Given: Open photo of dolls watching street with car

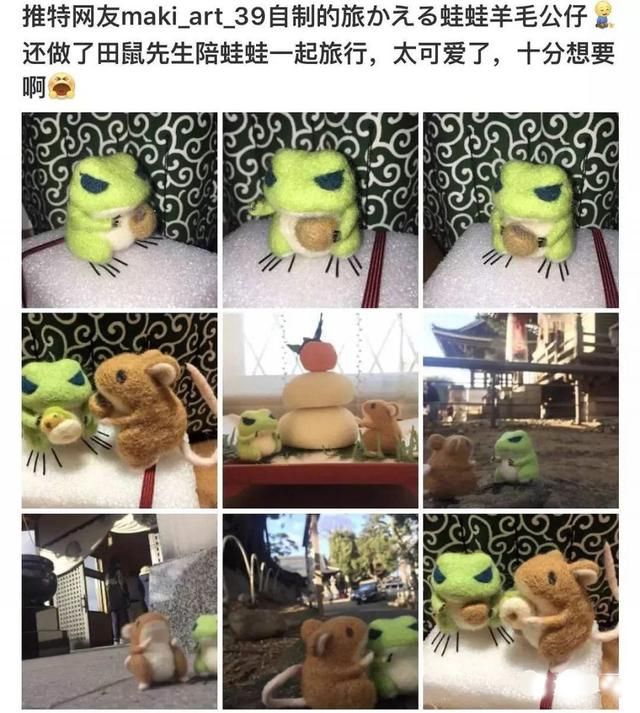Looking at the screenshot, I should pyautogui.click(x=320, y=610).
